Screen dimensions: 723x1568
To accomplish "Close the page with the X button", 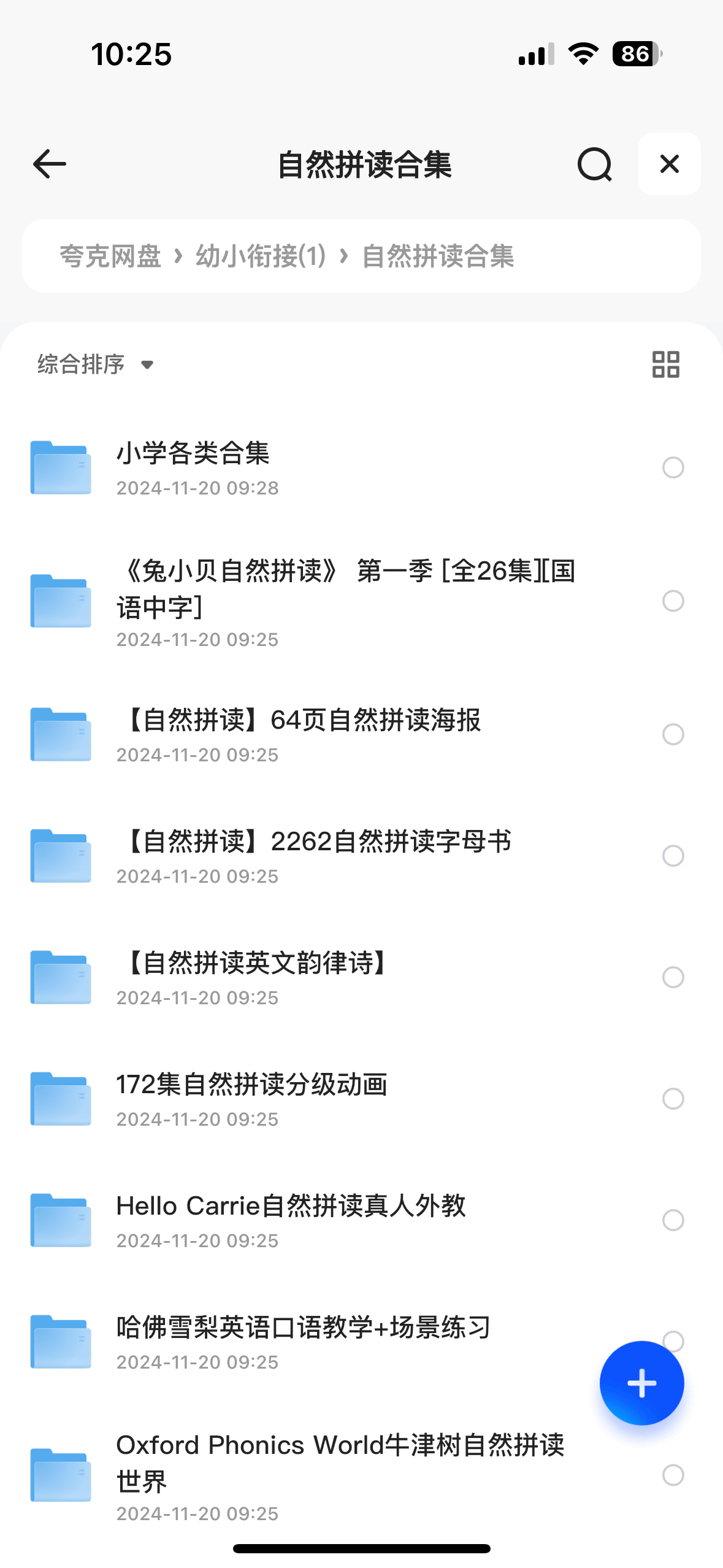I will pyautogui.click(x=669, y=164).
